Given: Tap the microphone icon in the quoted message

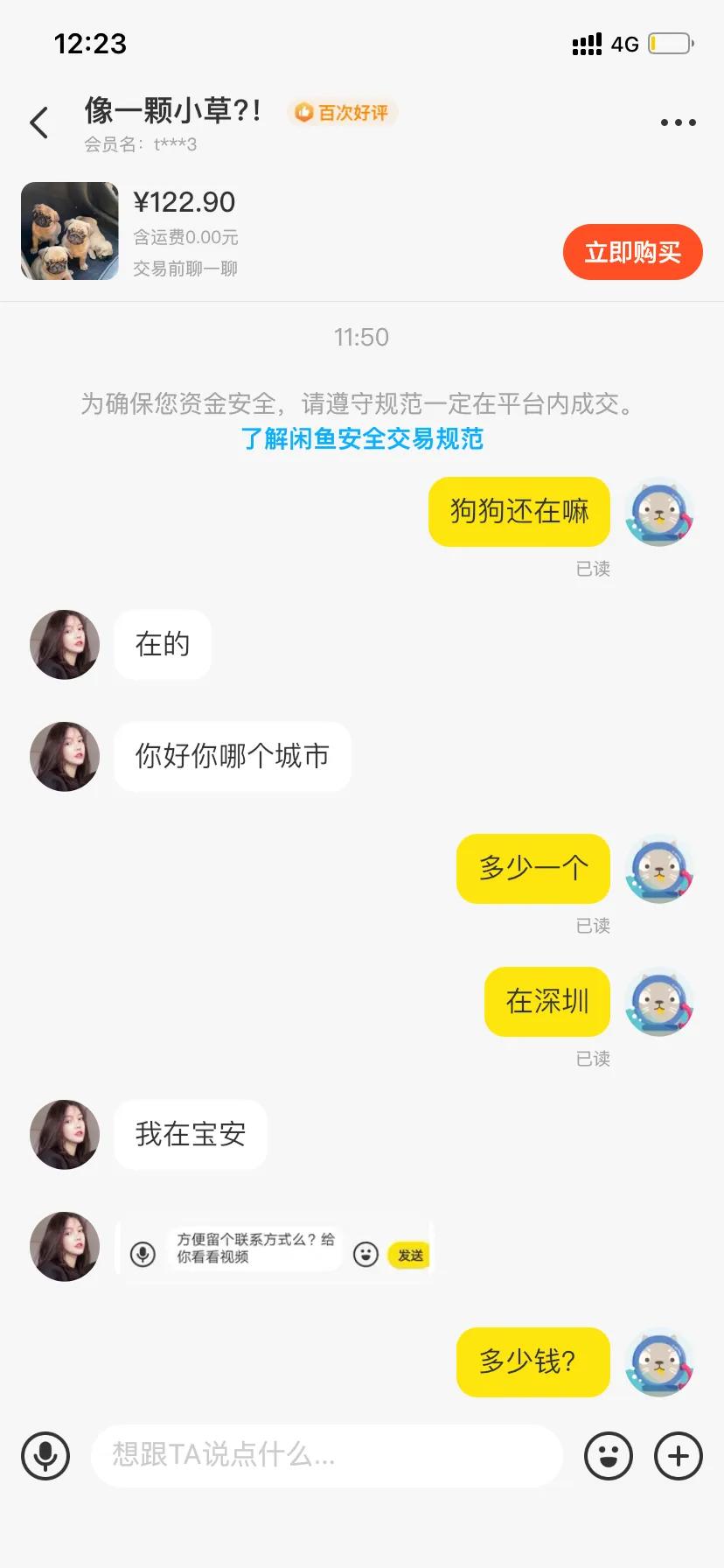Looking at the screenshot, I should pos(143,1256).
